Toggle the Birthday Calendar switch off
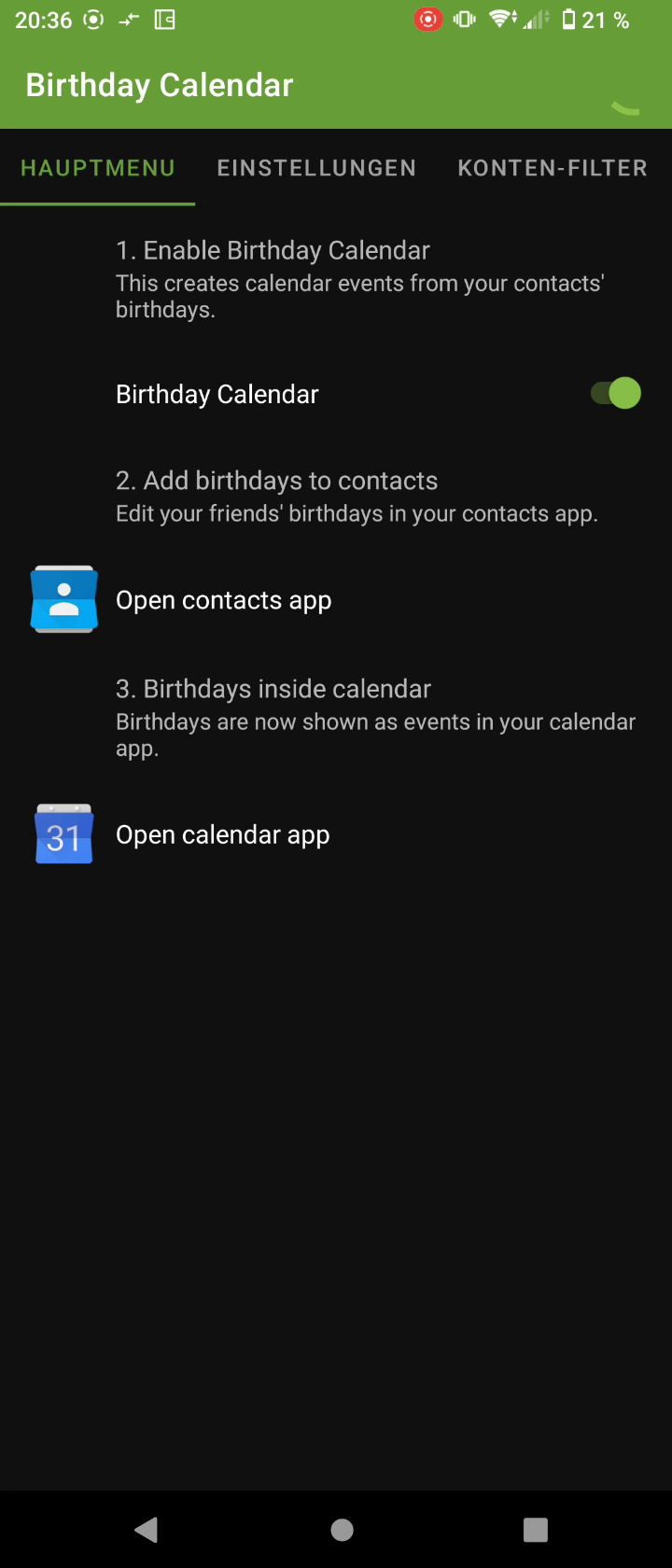 tap(615, 394)
